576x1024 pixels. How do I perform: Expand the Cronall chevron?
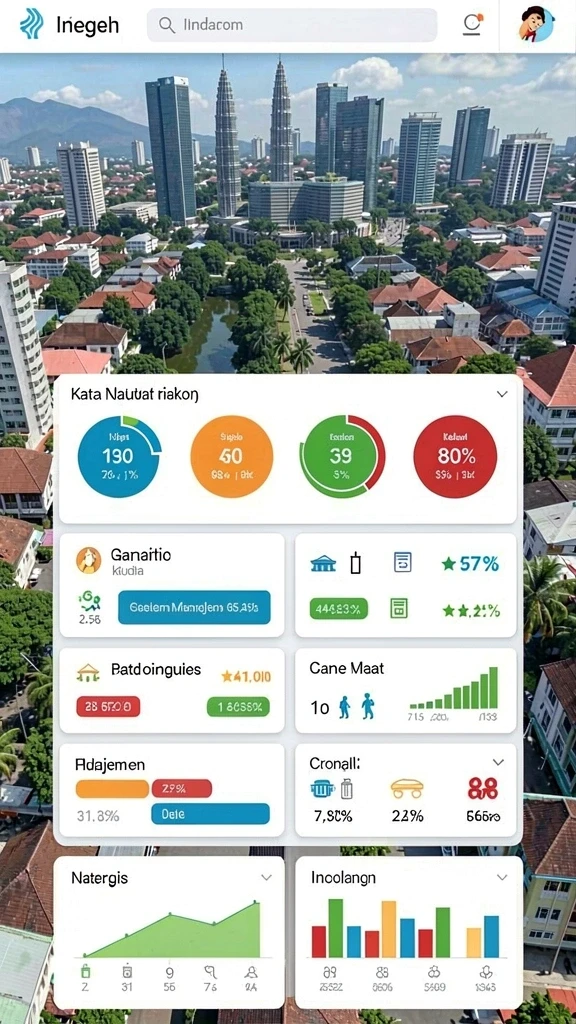498,762
